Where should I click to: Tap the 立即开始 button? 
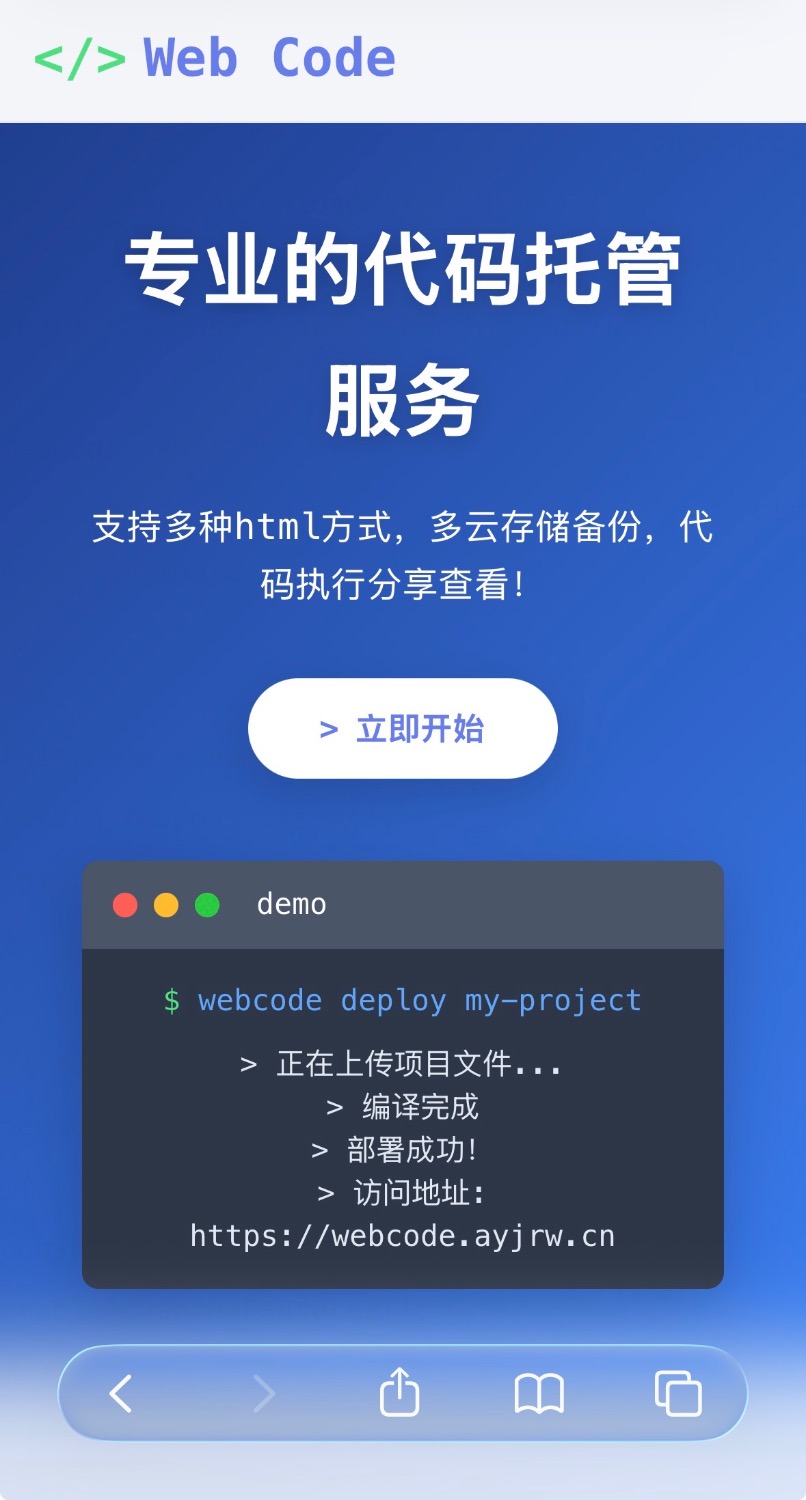(x=402, y=728)
